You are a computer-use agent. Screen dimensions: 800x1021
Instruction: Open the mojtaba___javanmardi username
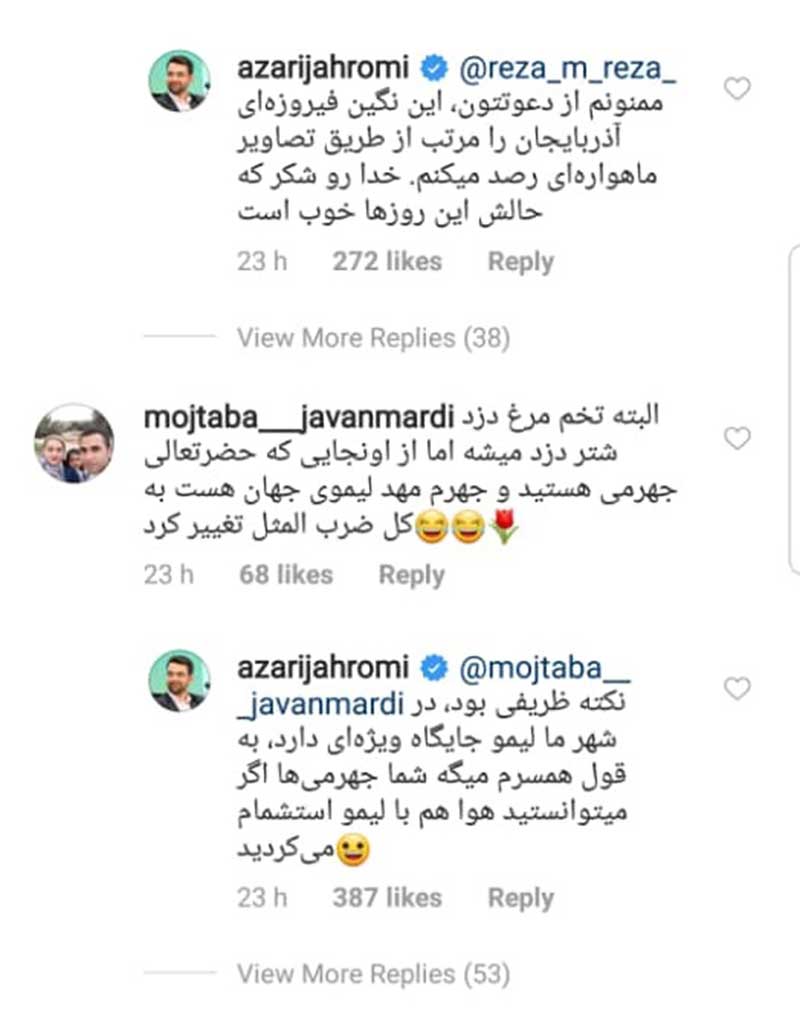[300, 417]
